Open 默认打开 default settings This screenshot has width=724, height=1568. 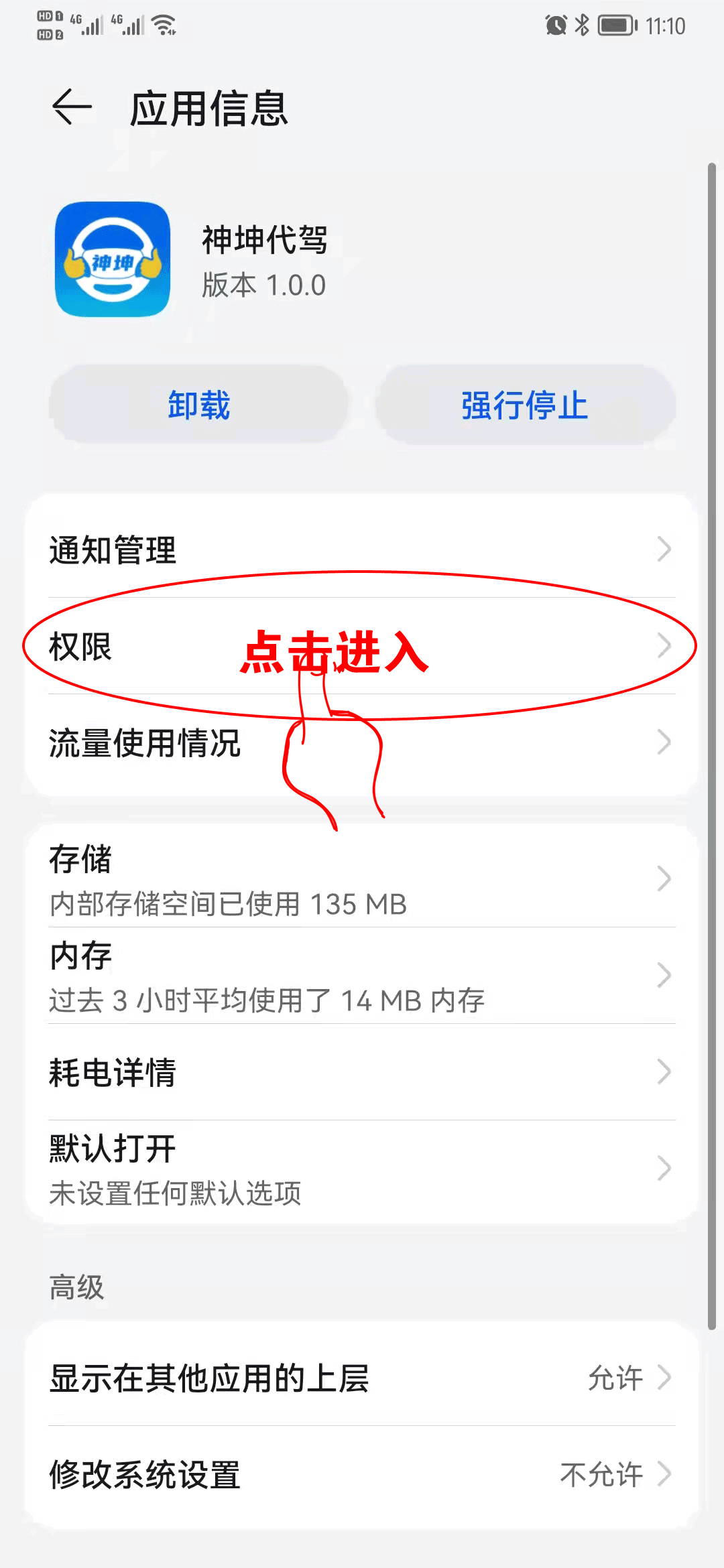coord(361,1169)
